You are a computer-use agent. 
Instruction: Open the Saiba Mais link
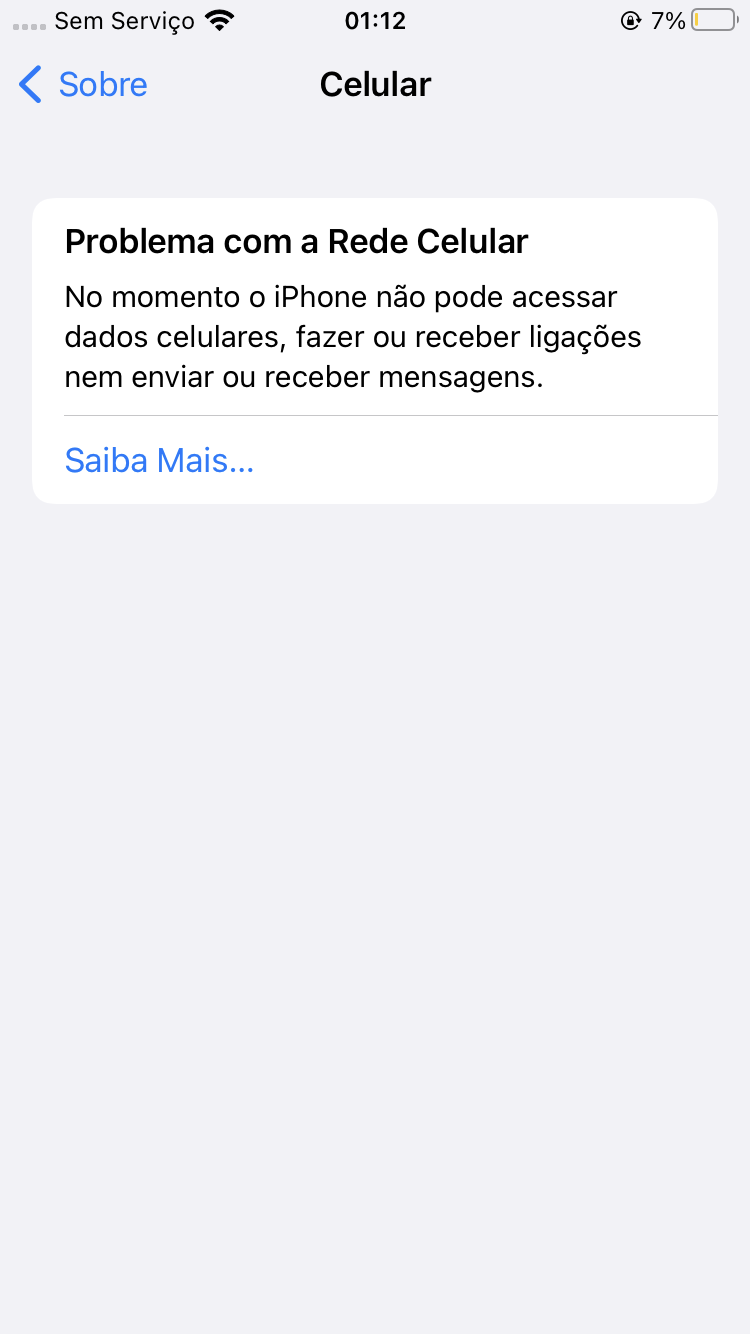point(159,460)
